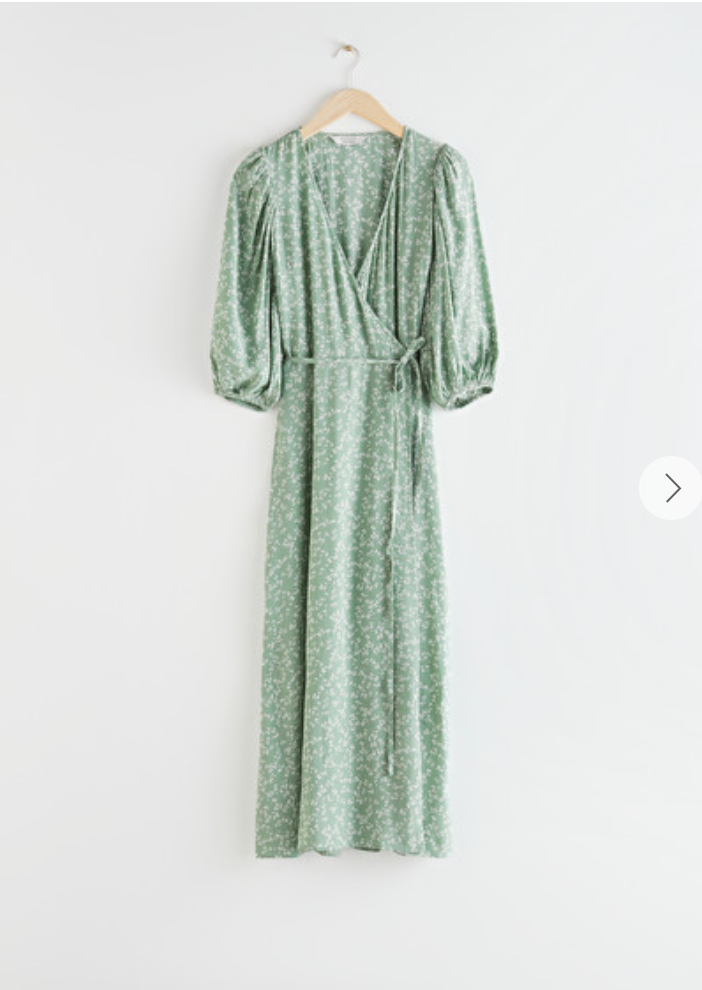The image size is (702, 990).
Task: Show the next product photo
Action: (671, 488)
